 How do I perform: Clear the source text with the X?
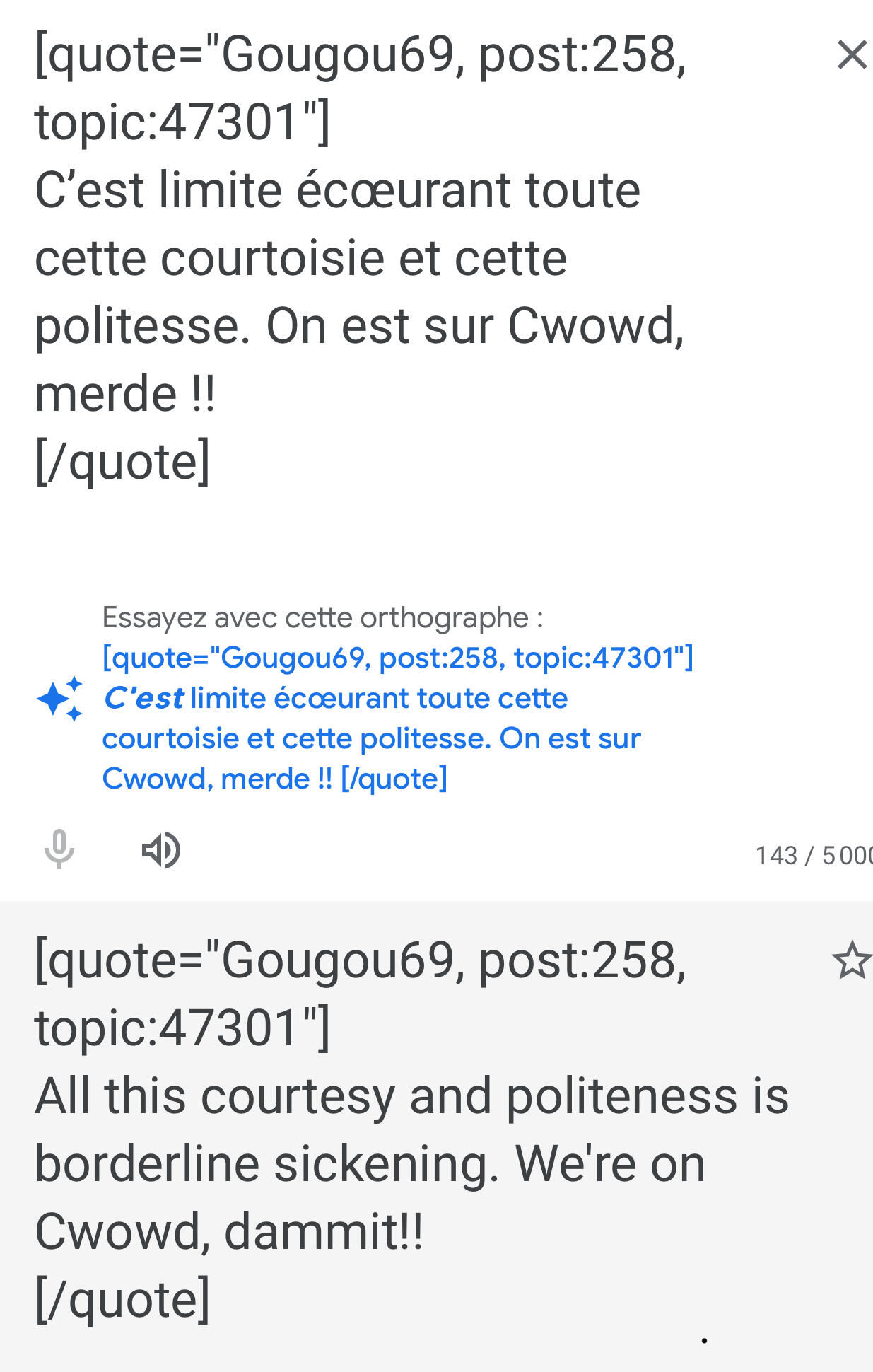coord(851,55)
